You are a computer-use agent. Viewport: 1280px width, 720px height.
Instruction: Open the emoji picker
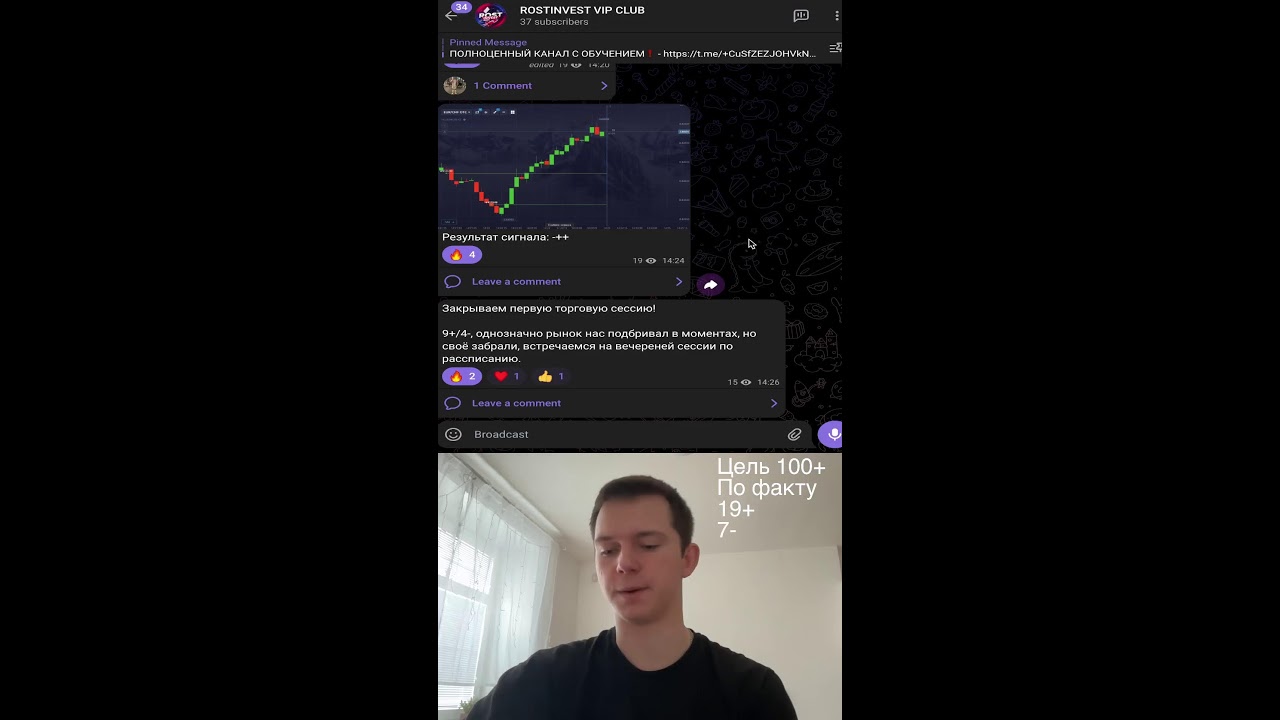tap(453, 435)
